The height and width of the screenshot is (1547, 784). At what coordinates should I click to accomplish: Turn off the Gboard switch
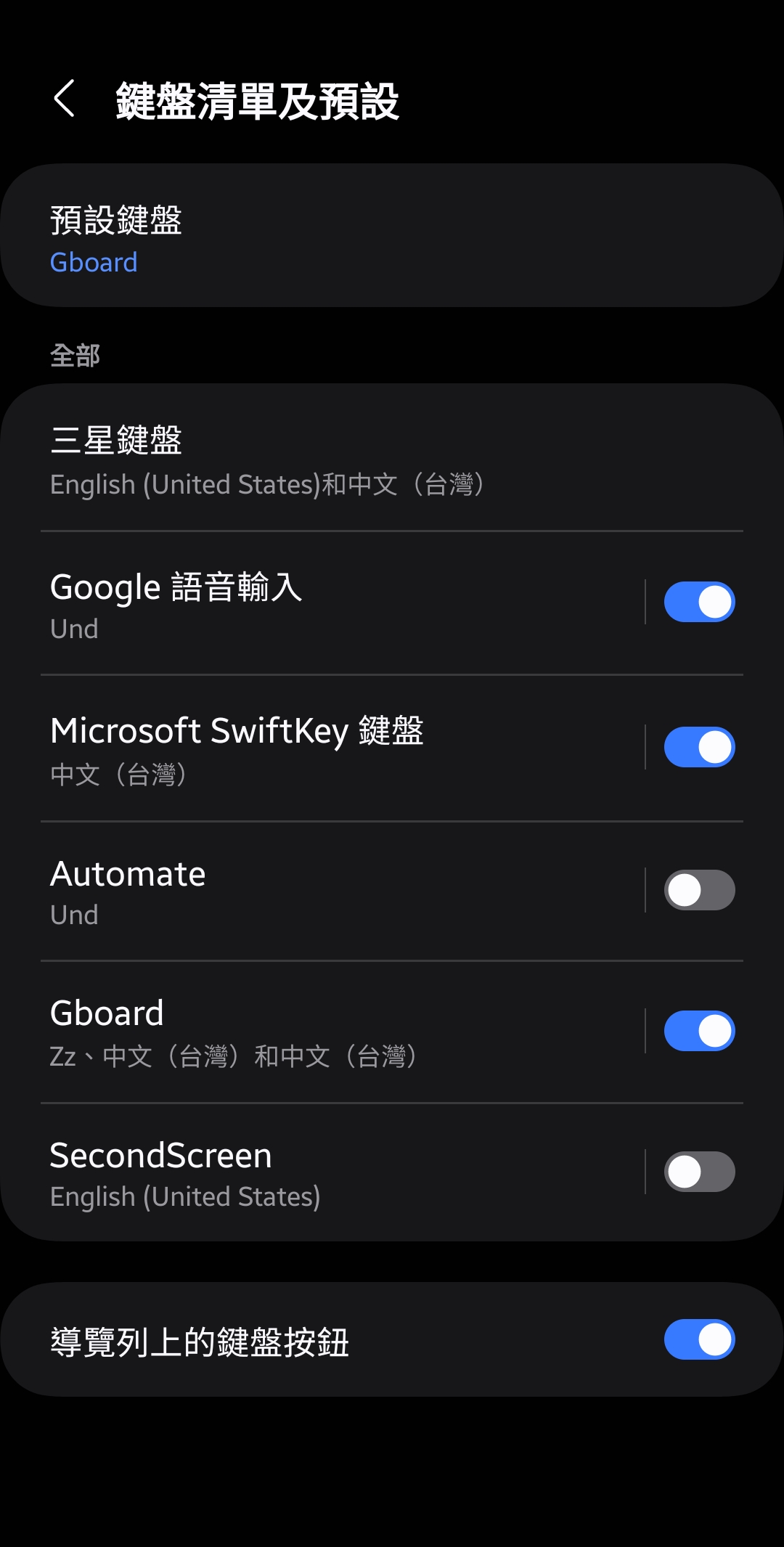click(699, 1031)
